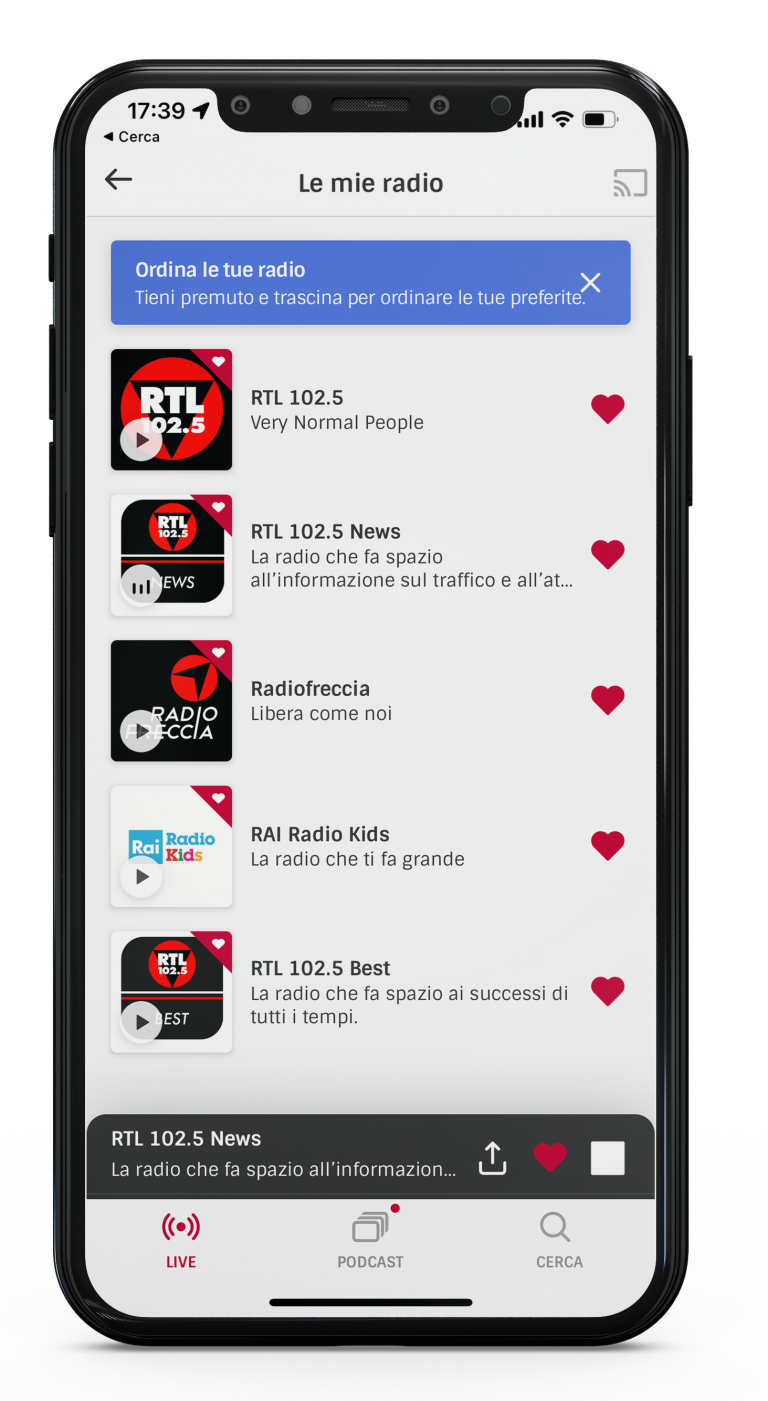Open the Cerca tab
Image resolution: width=768 pixels, height=1401 pixels.
[x=558, y=1240]
